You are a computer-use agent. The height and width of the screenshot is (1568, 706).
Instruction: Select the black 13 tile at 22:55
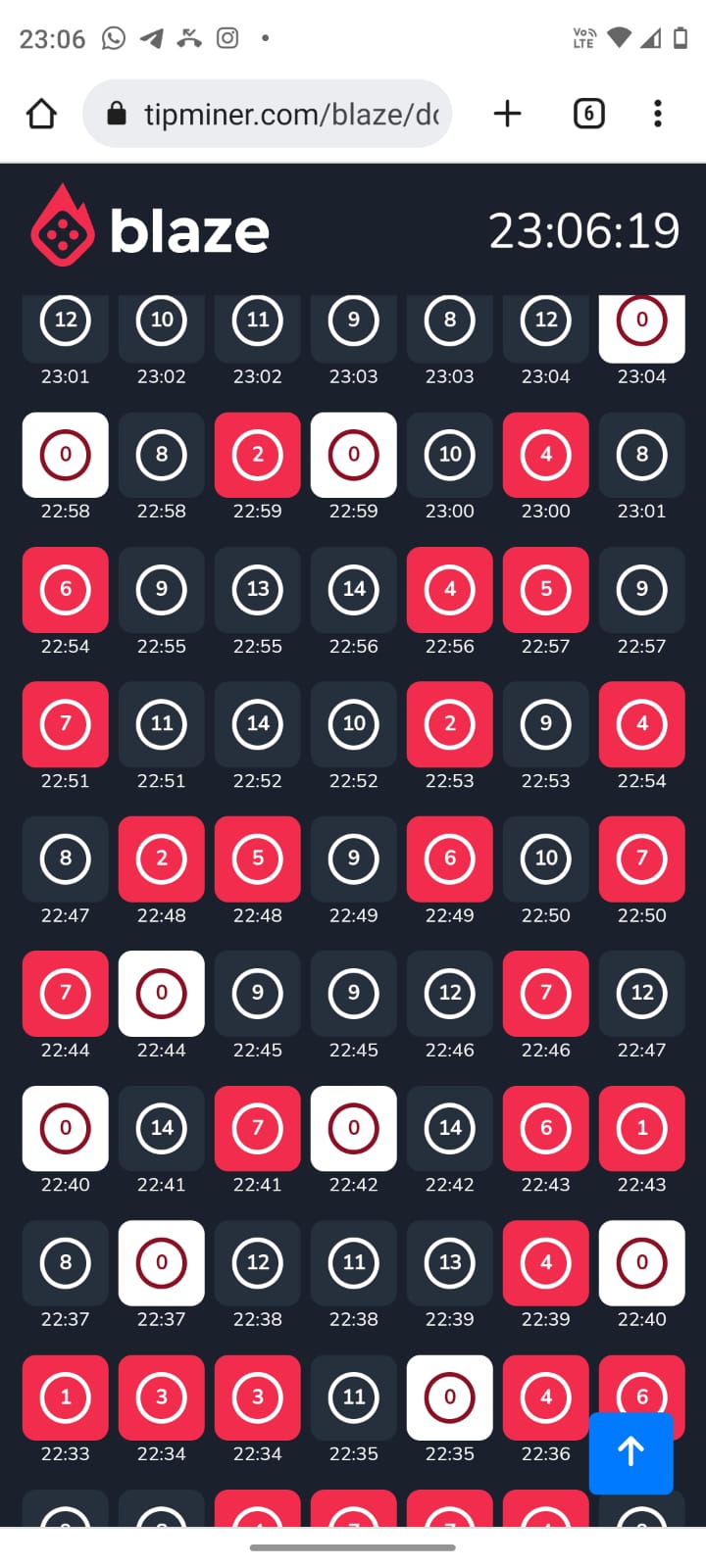pyautogui.click(x=257, y=589)
